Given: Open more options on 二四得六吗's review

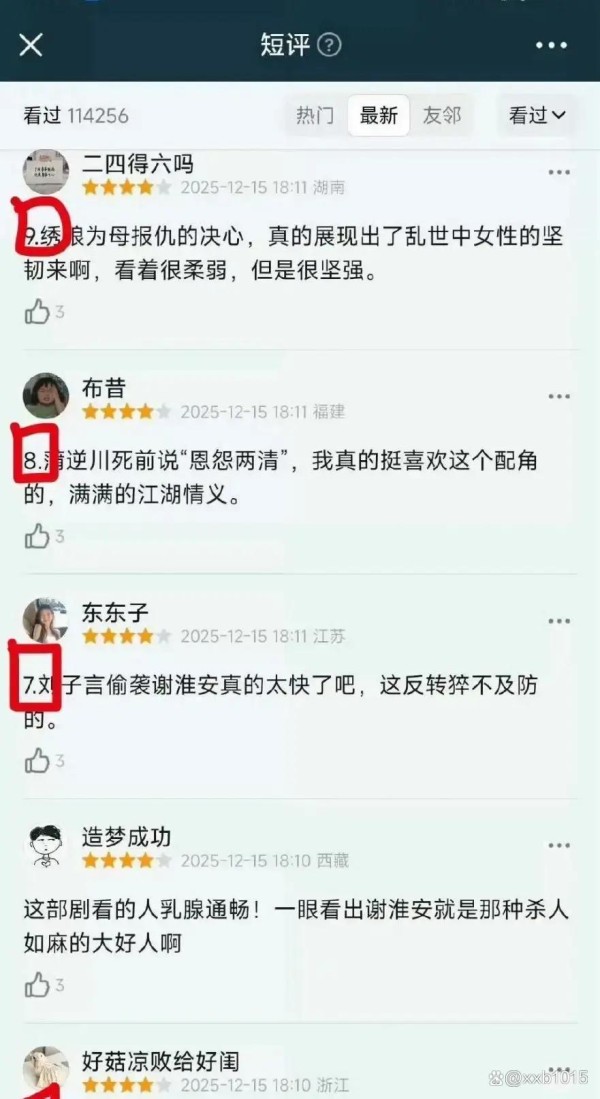Looking at the screenshot, I should click(559, 171).
